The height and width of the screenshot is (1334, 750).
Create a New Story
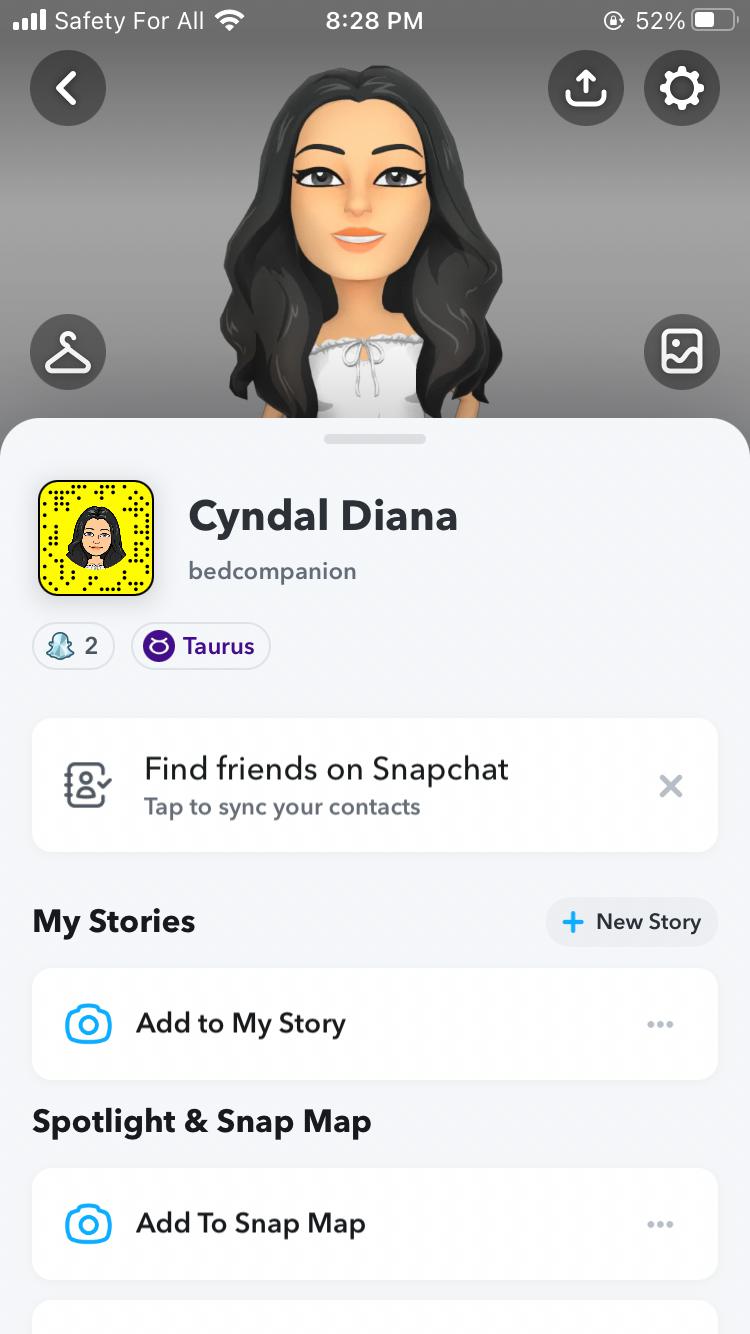[632, 922]
